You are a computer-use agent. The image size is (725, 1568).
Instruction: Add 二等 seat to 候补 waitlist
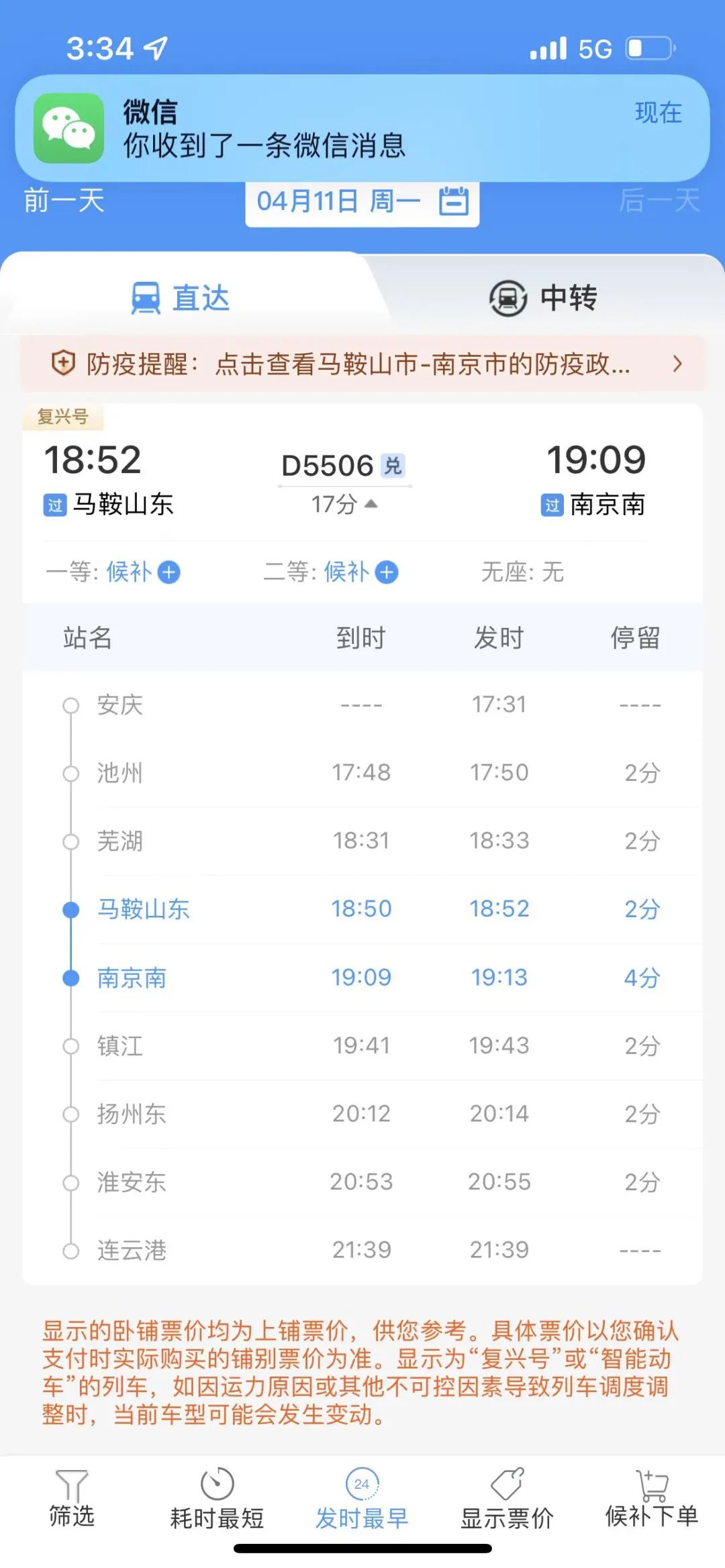pyautogui.click(x=386, y=572)
